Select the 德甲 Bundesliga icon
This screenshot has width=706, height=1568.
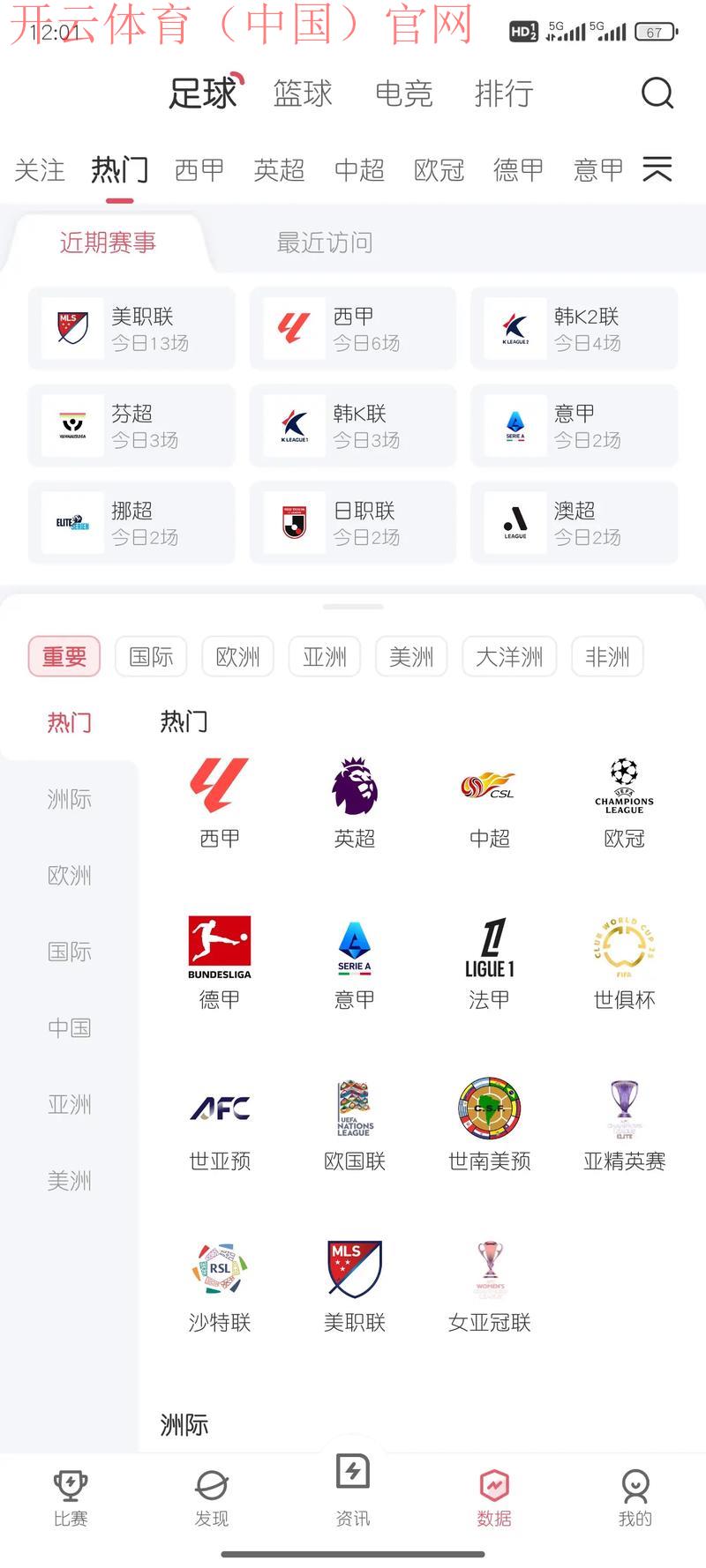click(x=219, y=945)
